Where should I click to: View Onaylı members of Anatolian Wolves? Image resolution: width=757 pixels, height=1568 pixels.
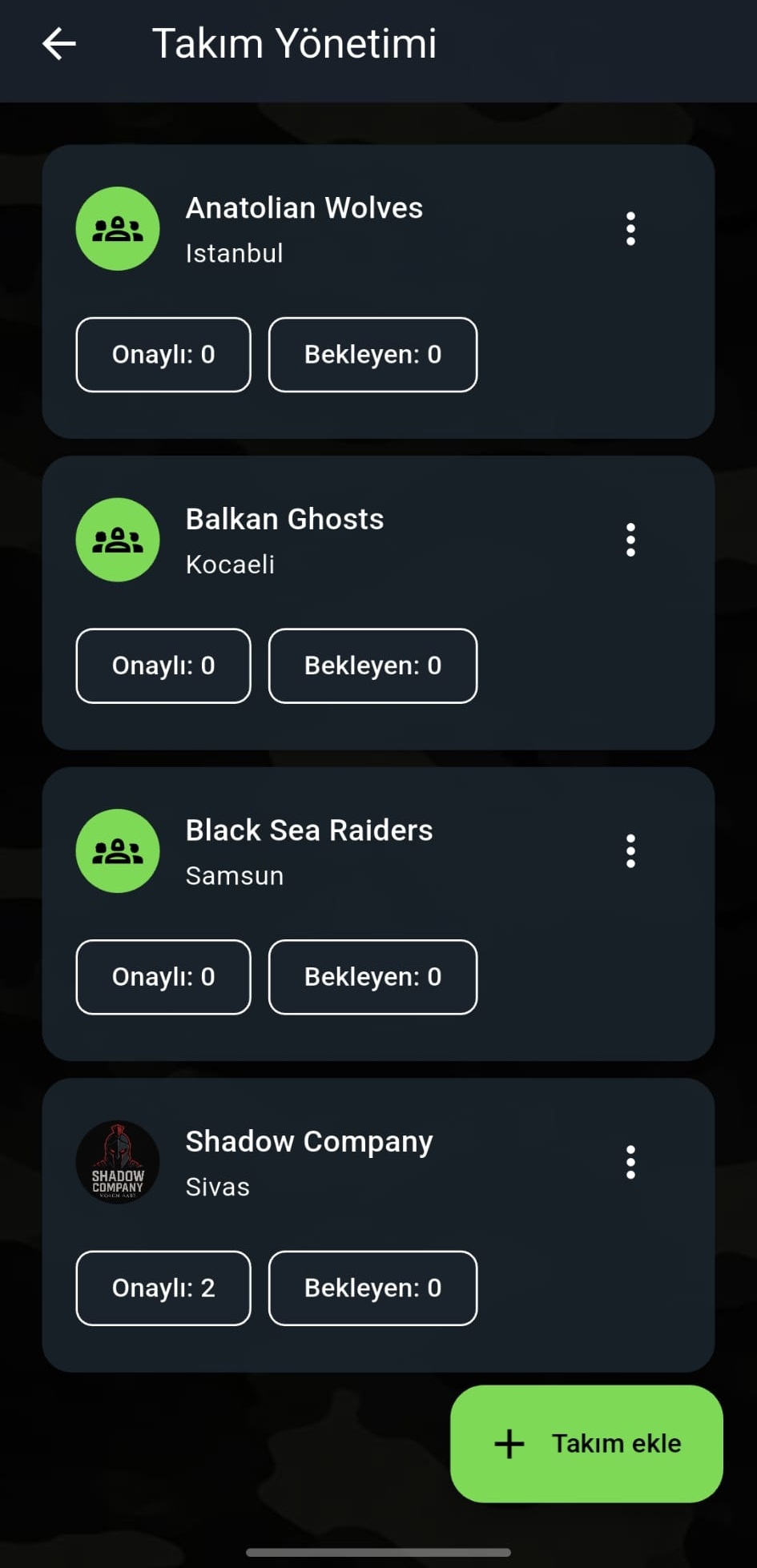163,355
